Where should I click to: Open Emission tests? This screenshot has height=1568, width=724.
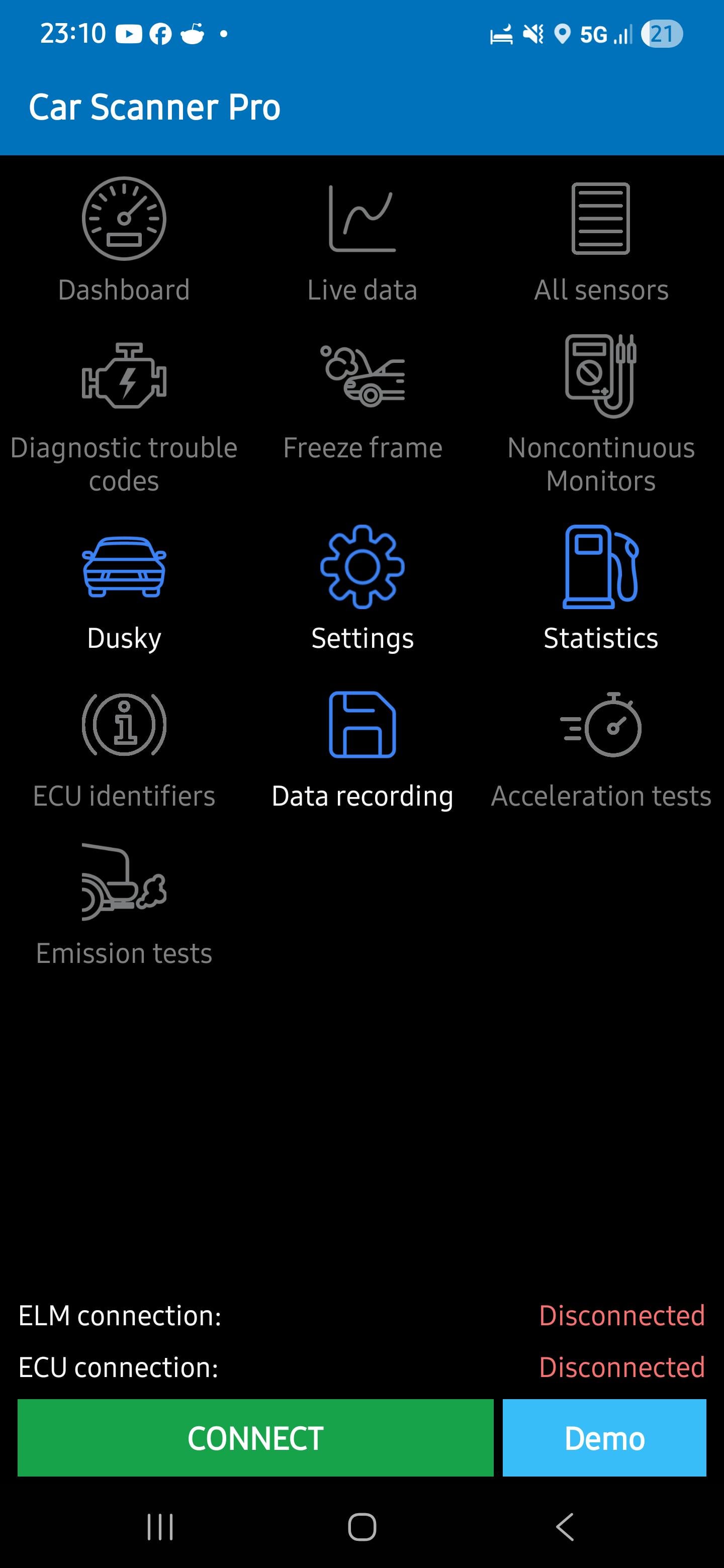tap(124, 904)
